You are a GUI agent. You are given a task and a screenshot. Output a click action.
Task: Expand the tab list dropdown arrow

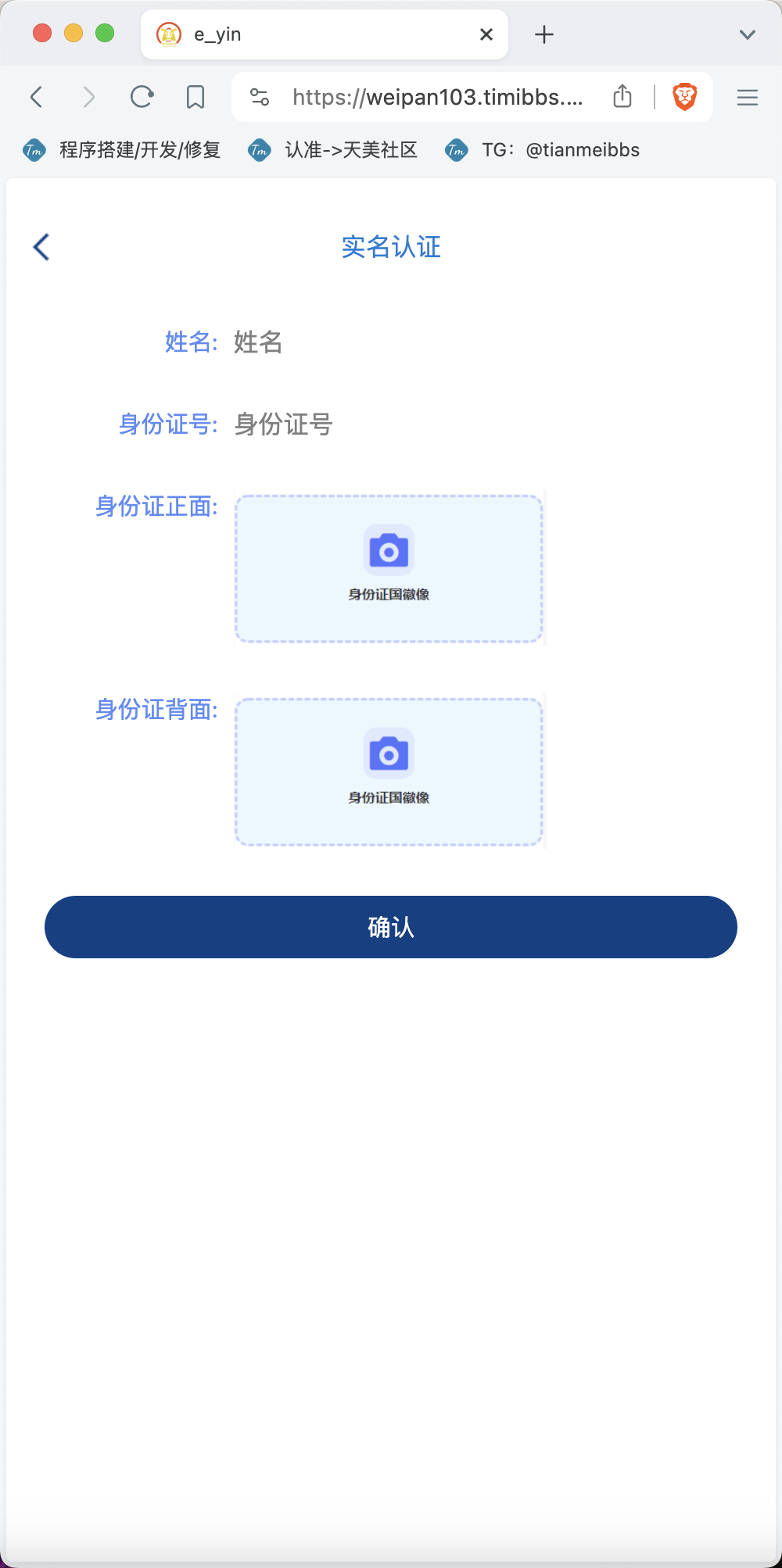click(748, 34)
